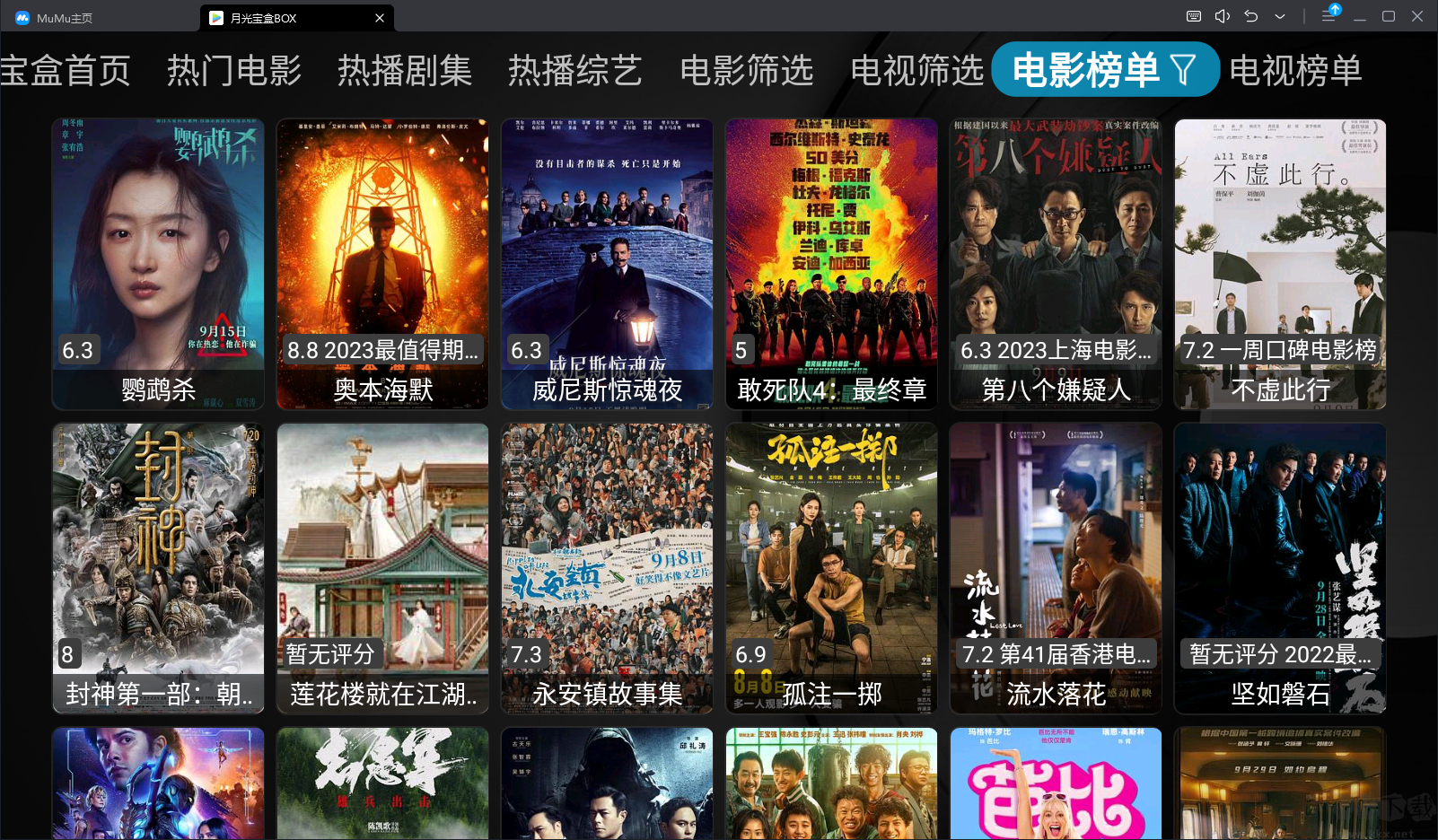Open 电影筛选 tab
The image size is (1438, 840).
coord(747,70)
